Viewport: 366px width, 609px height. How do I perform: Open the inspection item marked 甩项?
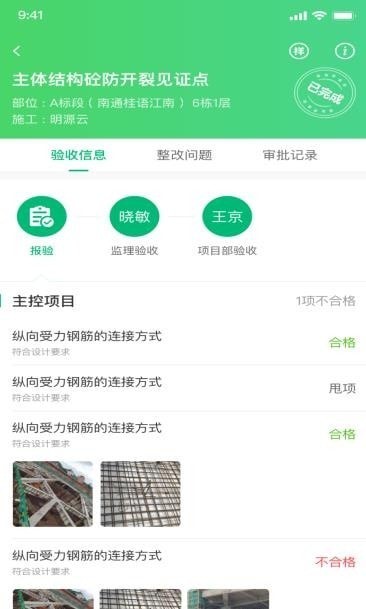183,388
